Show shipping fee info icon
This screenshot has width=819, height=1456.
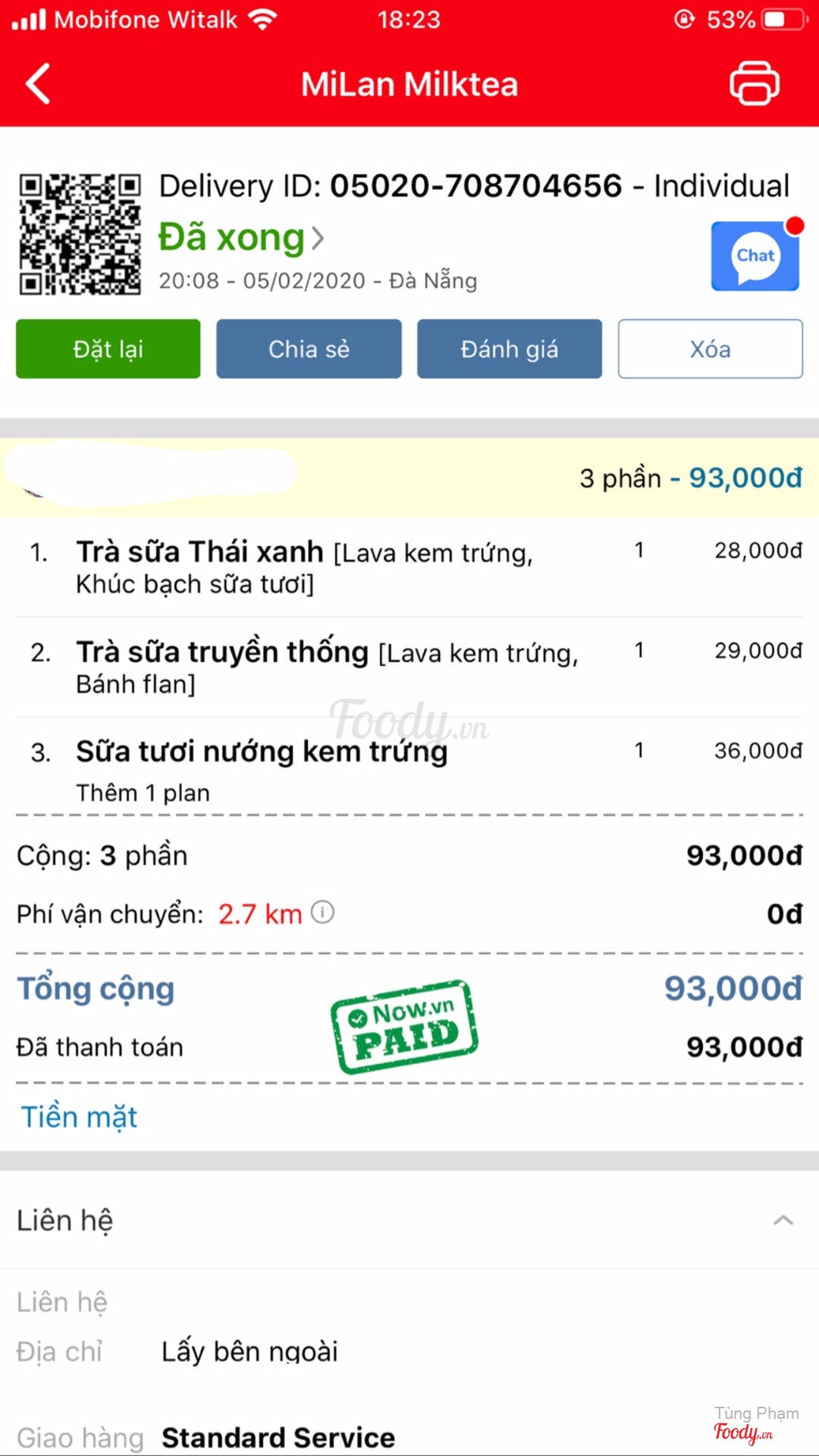pos(322,912)
